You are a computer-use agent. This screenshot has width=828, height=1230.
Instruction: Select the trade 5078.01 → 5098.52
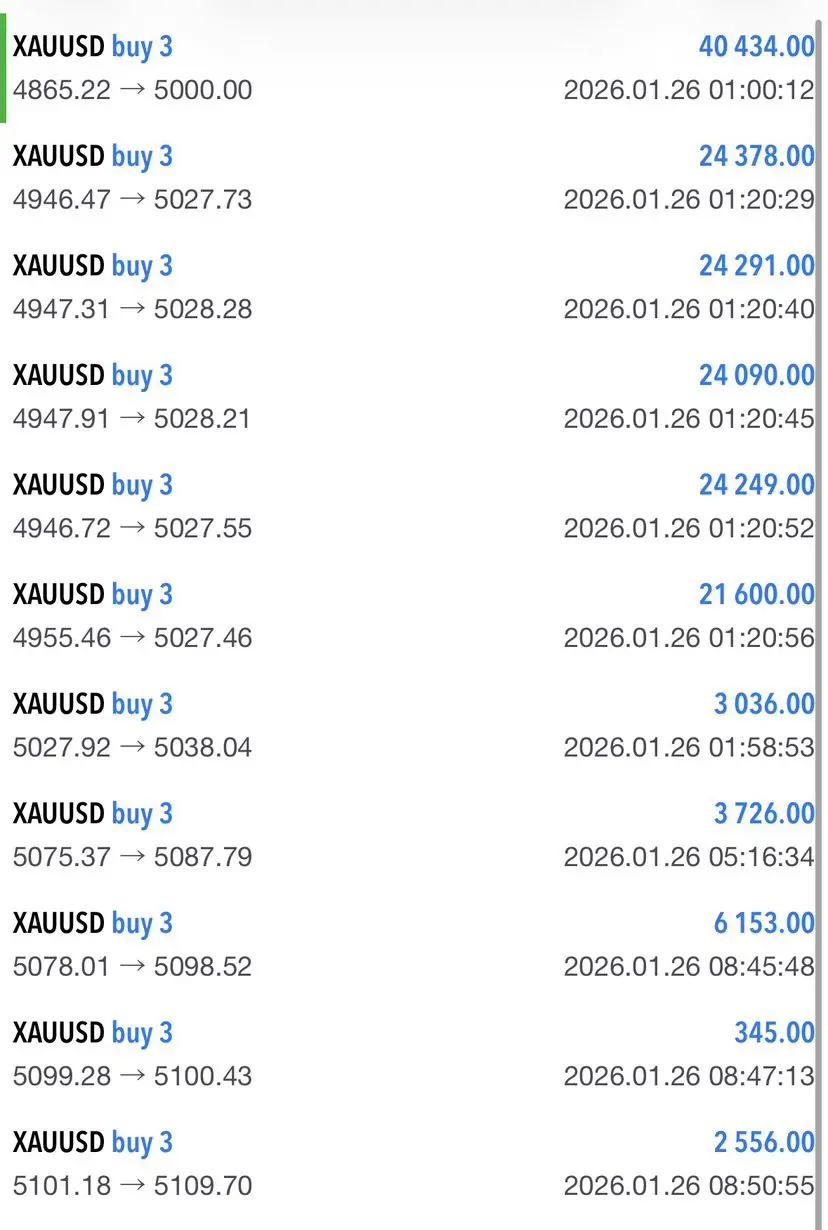pos(414,945)
